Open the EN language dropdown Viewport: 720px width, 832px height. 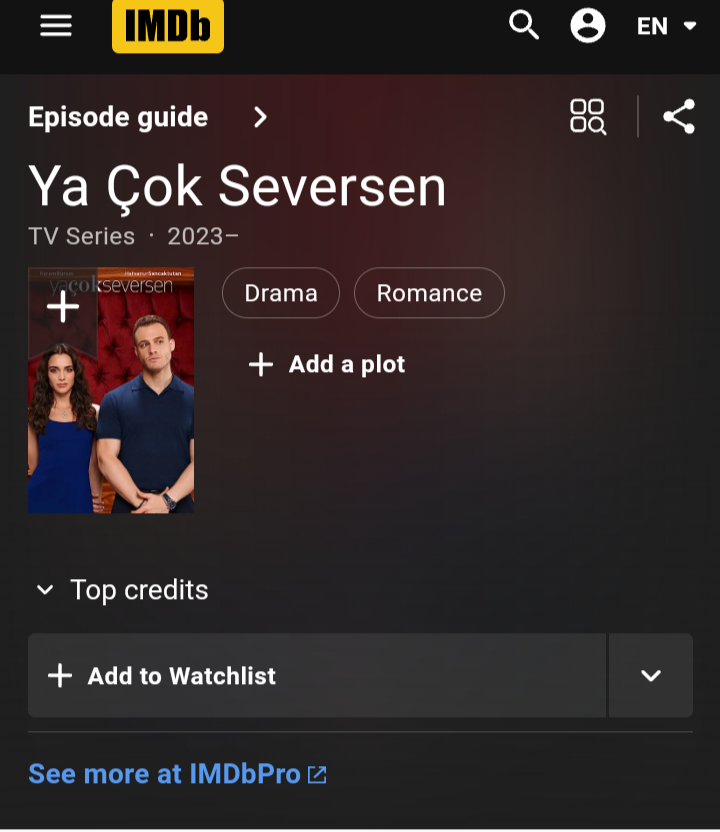point(666,27)
